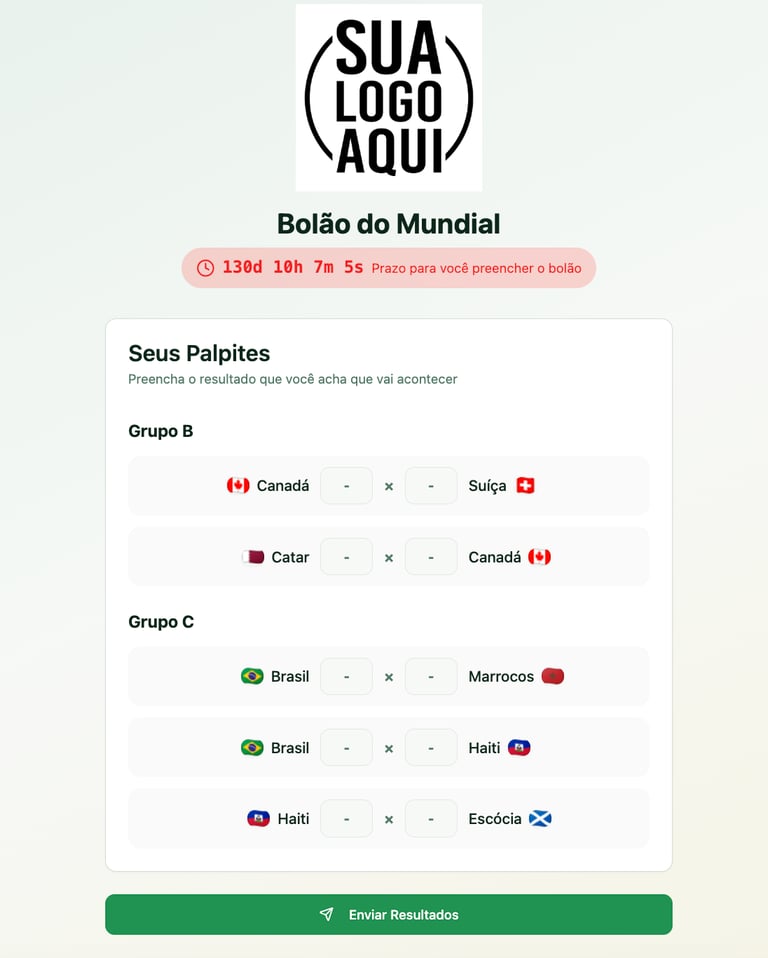
Task: Select Catar's score field against Canadá
Action: [346, 557]
